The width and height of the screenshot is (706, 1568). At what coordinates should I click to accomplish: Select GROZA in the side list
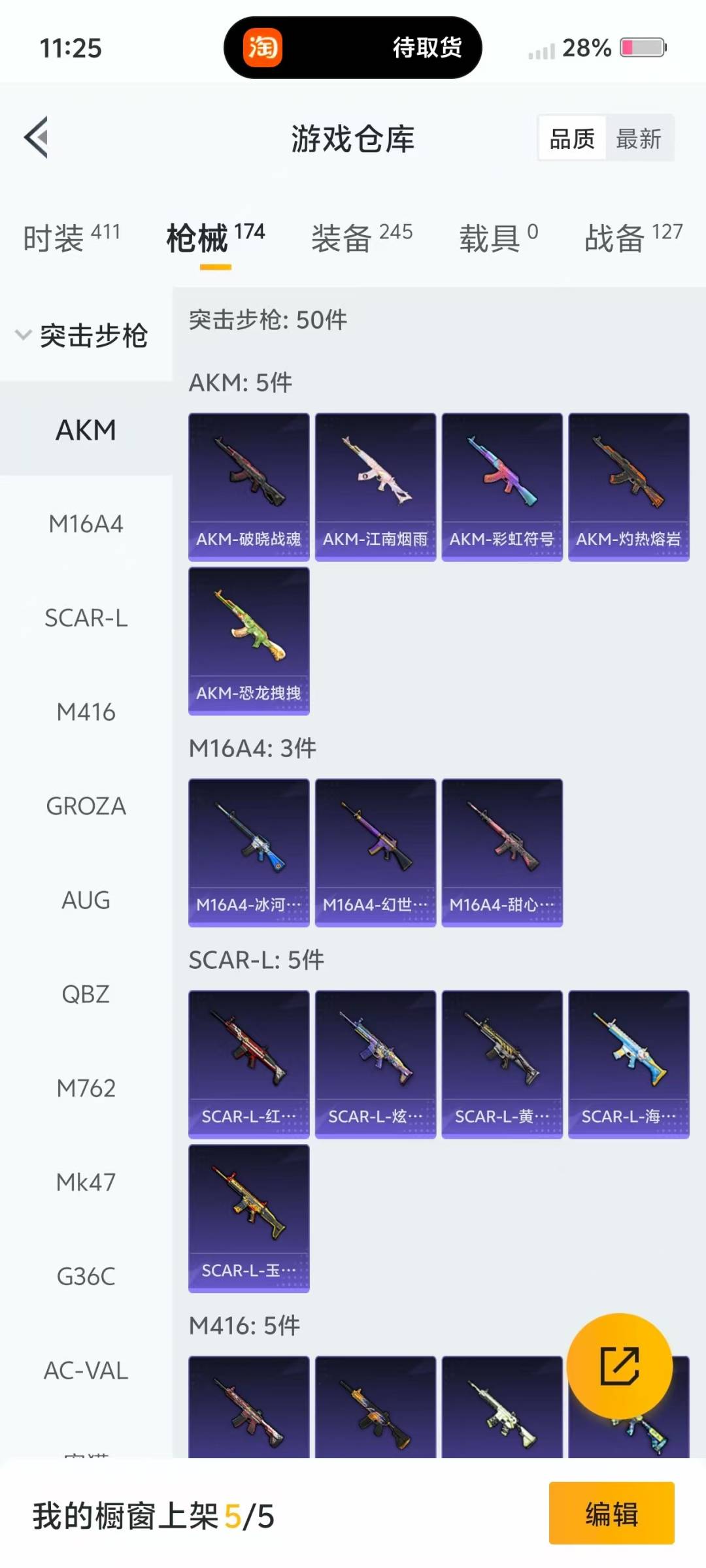[86, 806]
